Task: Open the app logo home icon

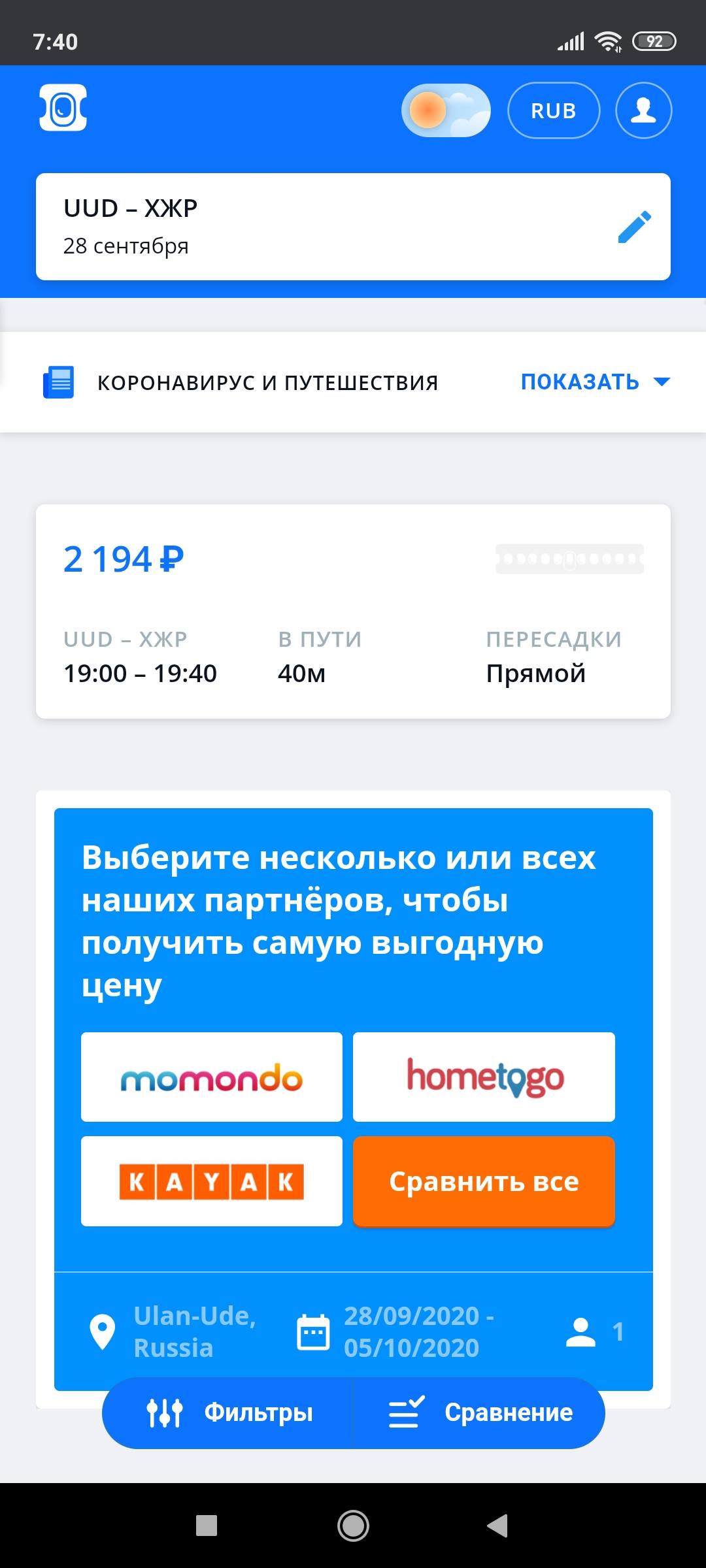Action: 63,108
